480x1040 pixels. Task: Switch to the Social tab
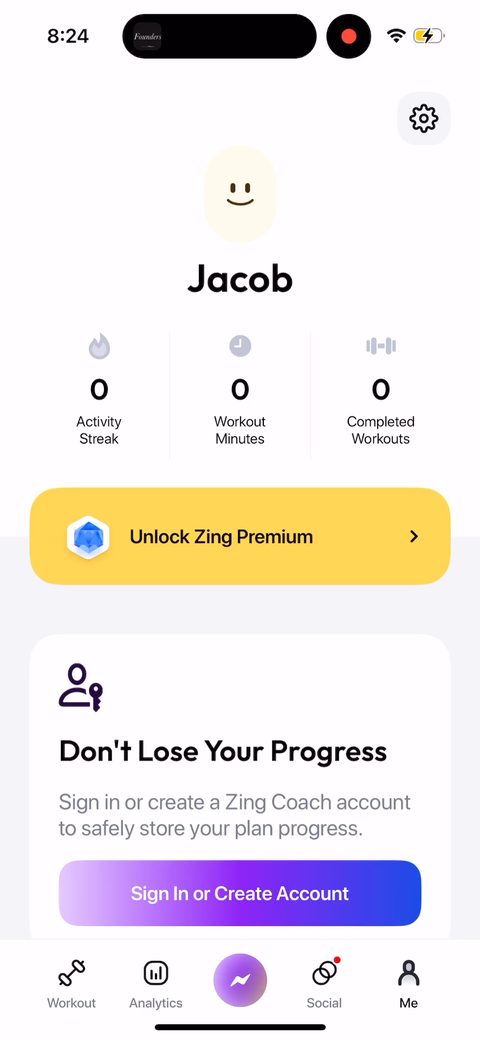[x=324, y=984]
